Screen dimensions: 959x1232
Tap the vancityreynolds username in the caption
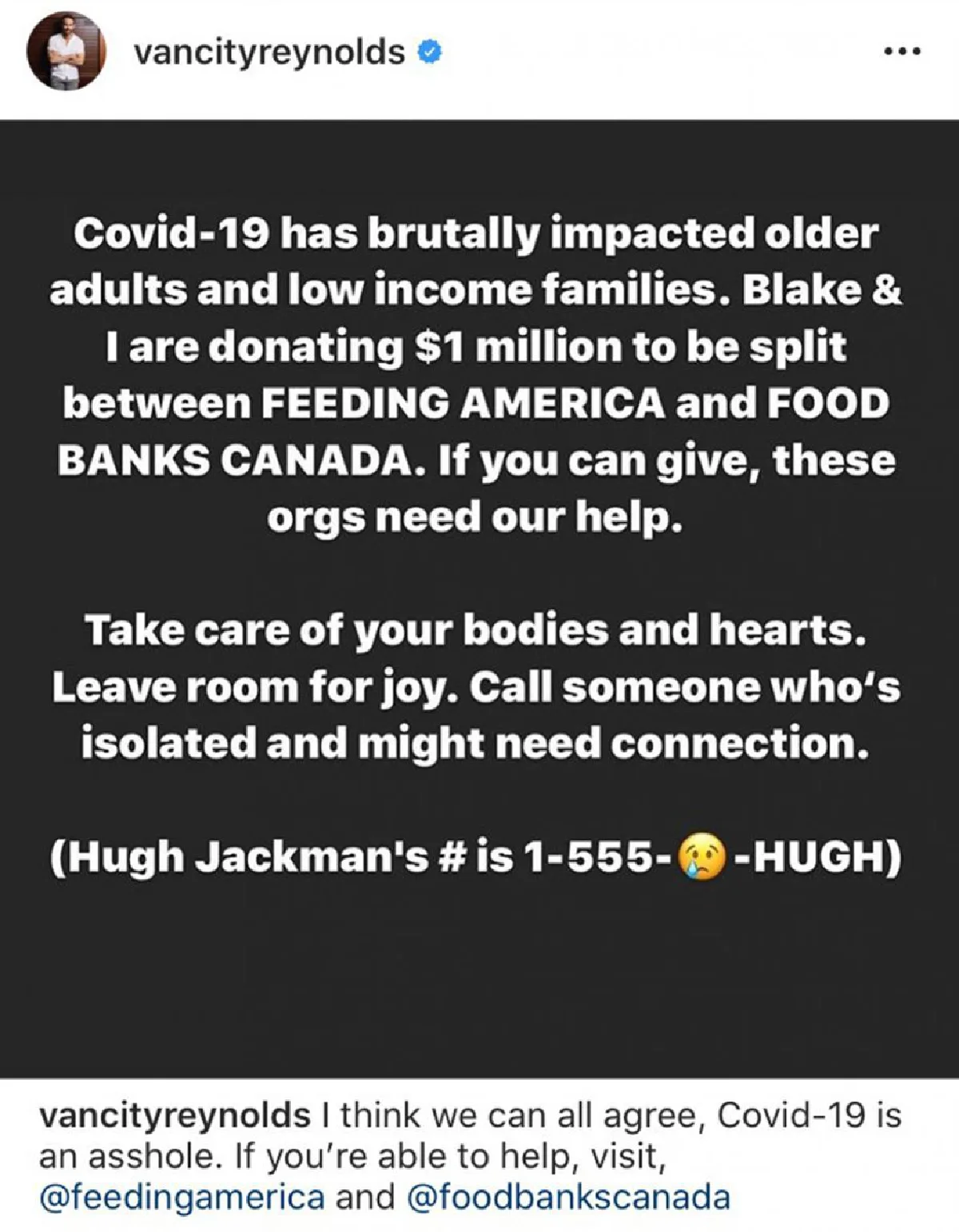click(x=174, y=1115)
